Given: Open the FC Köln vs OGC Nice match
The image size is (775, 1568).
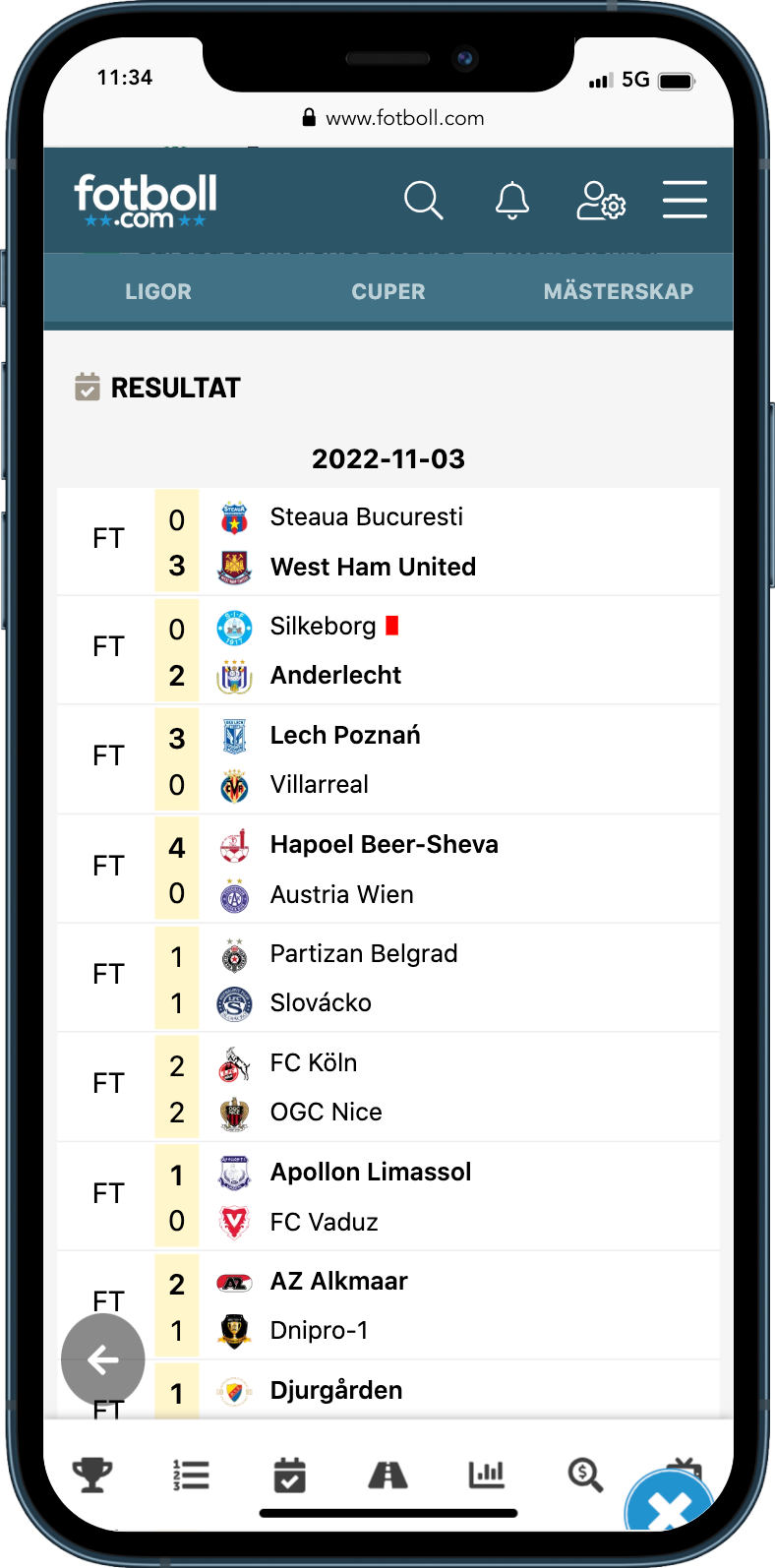Looking at the screenshot, I should (x=388, y=1087).
